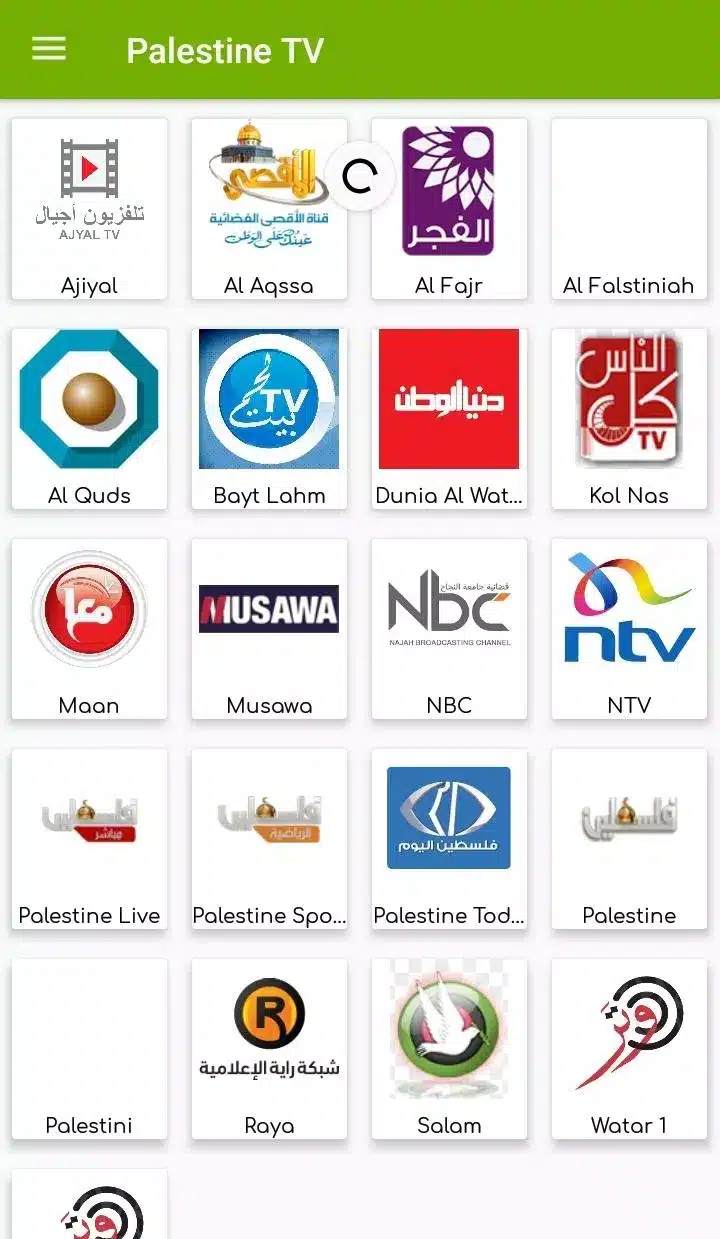The width and height of the screenshot is (720, 1239).
Task: Watch the Al Quds channel
Action: click(89, 418)
